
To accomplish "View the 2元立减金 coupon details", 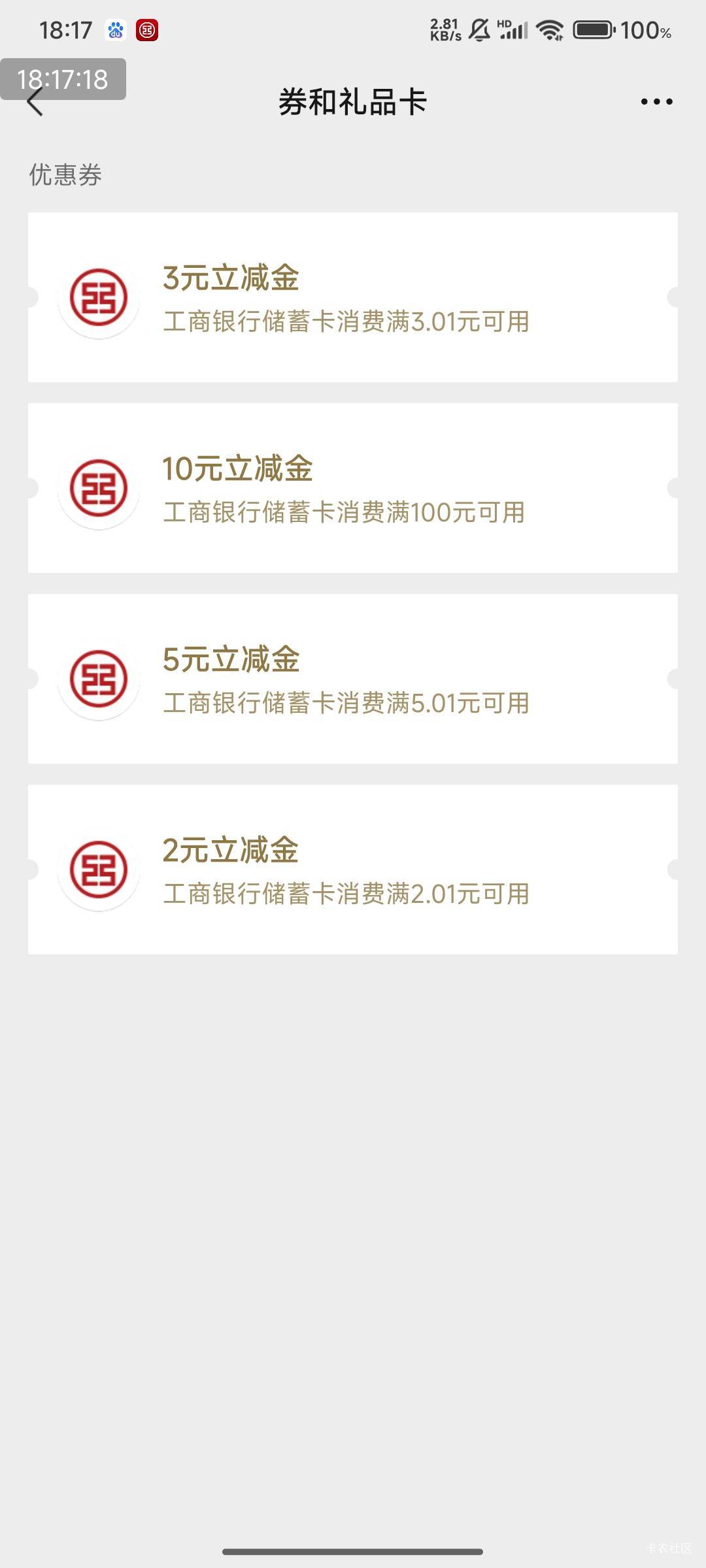I will (353, 870).
